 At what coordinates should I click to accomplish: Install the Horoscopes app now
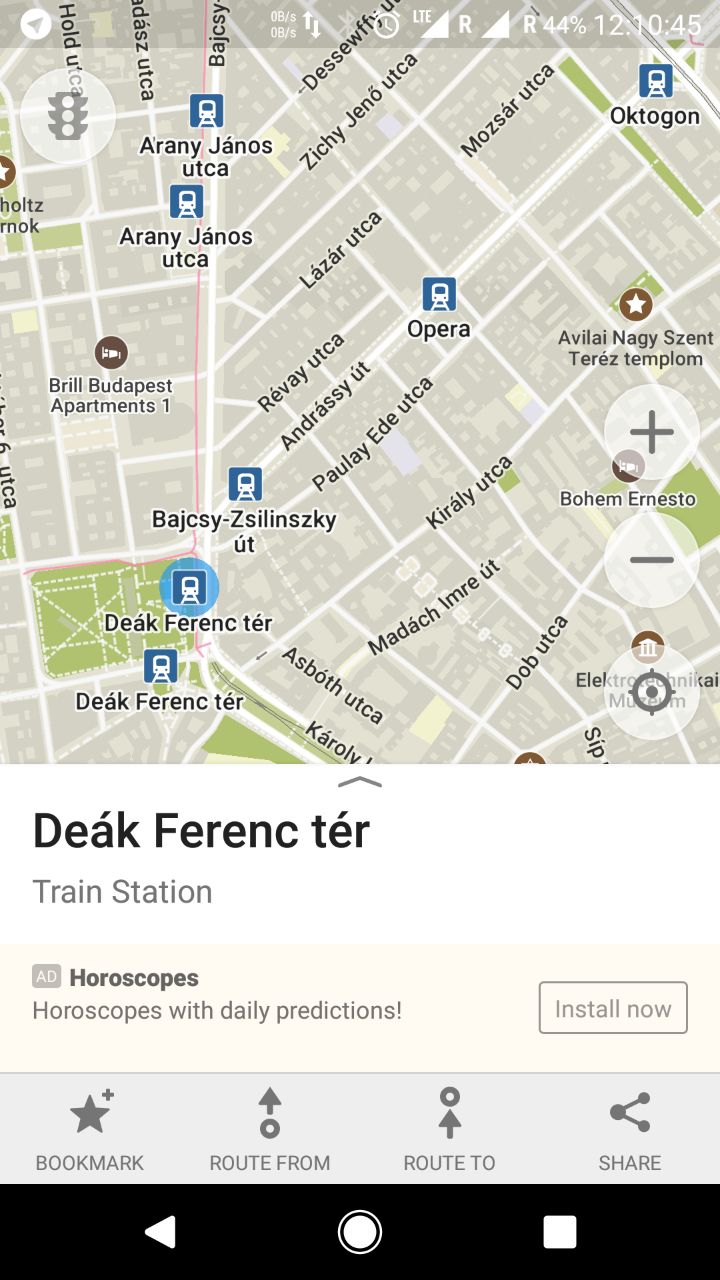click(x=613, y=1008)
